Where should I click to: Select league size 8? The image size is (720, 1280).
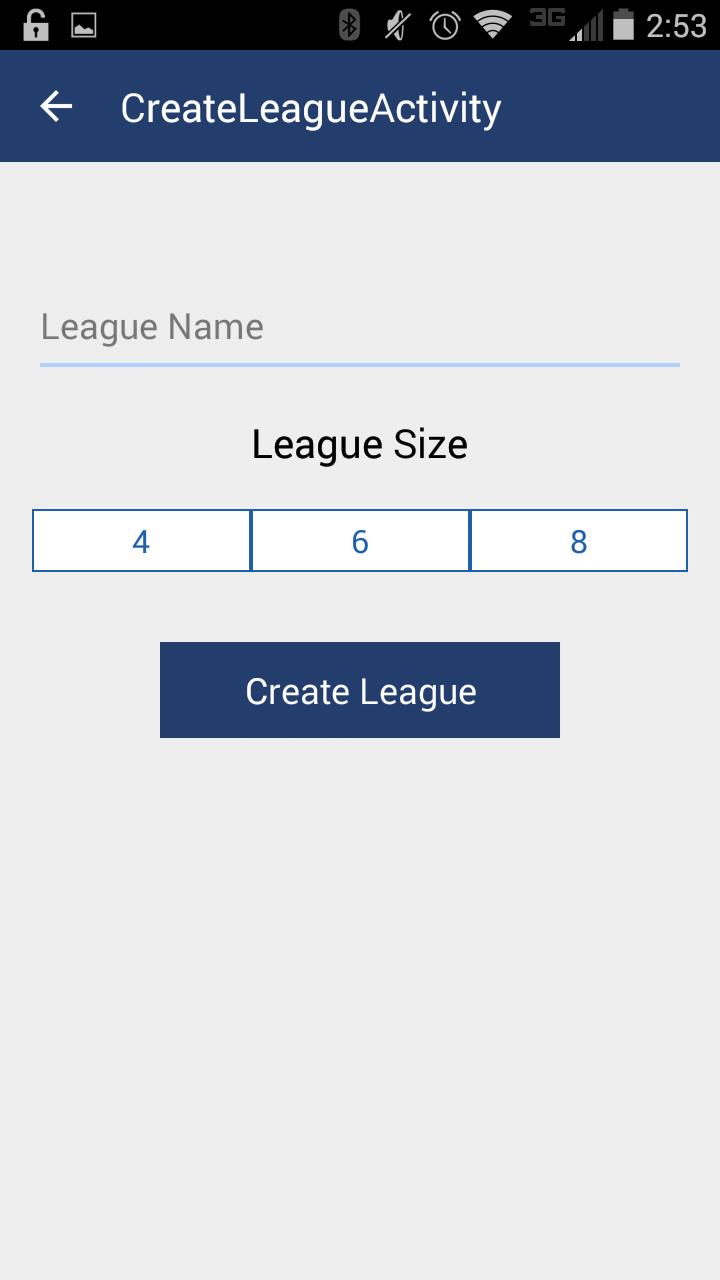click(578, 540)
